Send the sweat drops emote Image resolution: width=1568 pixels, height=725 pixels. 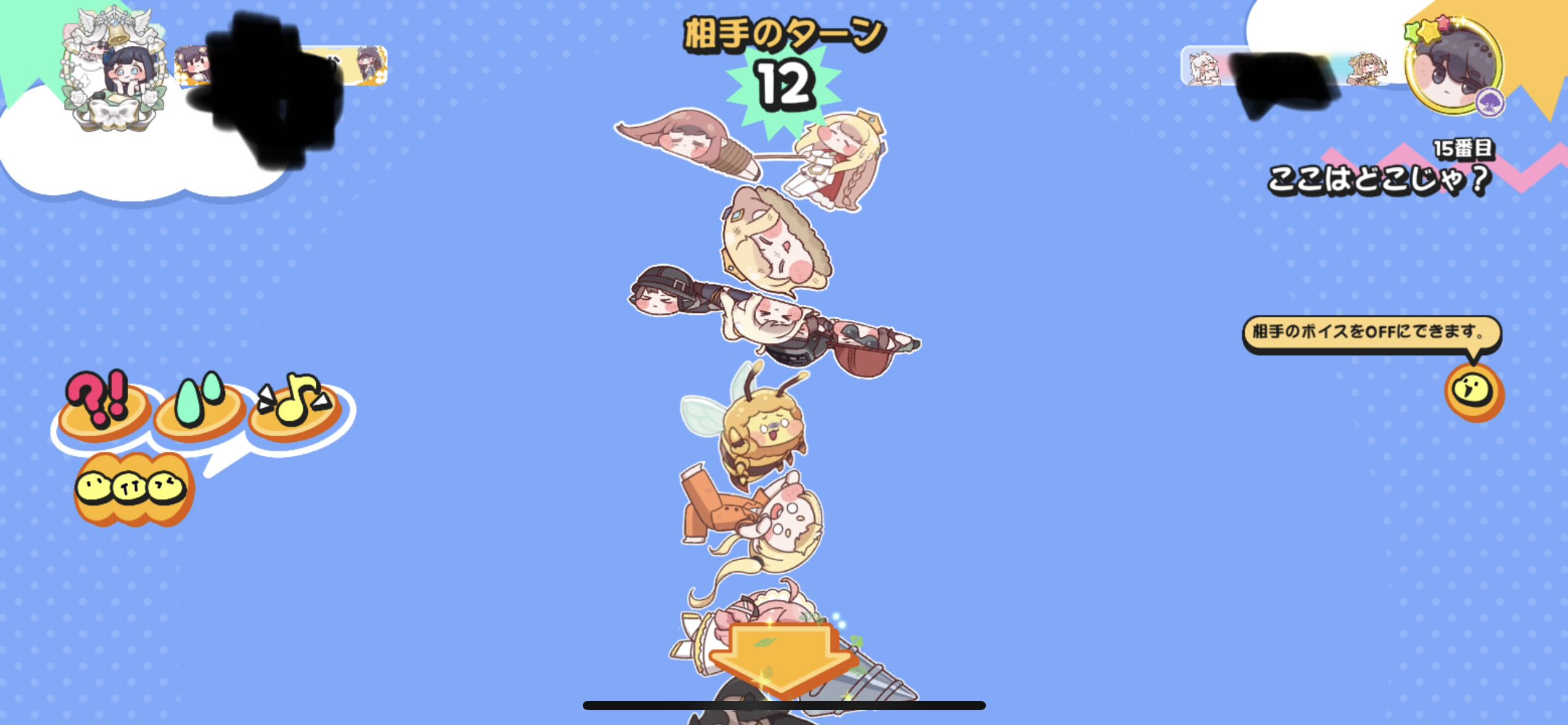pyautogui.click(x=198, y=407)
